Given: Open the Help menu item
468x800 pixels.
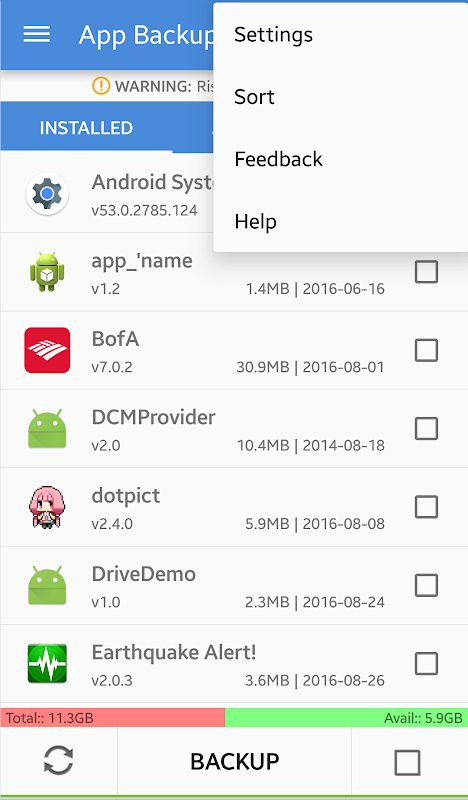Looking at the screenshot, I should click(340, 221).
